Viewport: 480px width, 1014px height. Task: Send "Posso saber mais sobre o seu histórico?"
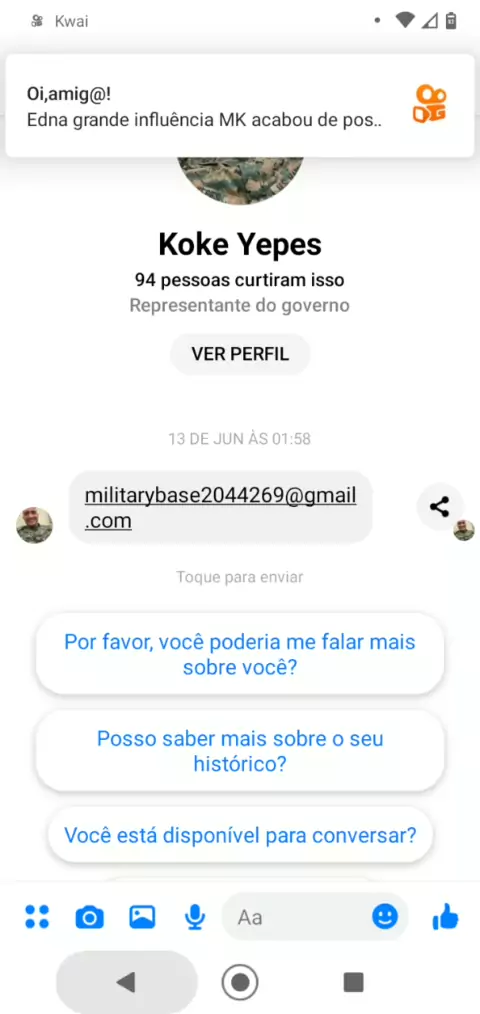[240, 751]
